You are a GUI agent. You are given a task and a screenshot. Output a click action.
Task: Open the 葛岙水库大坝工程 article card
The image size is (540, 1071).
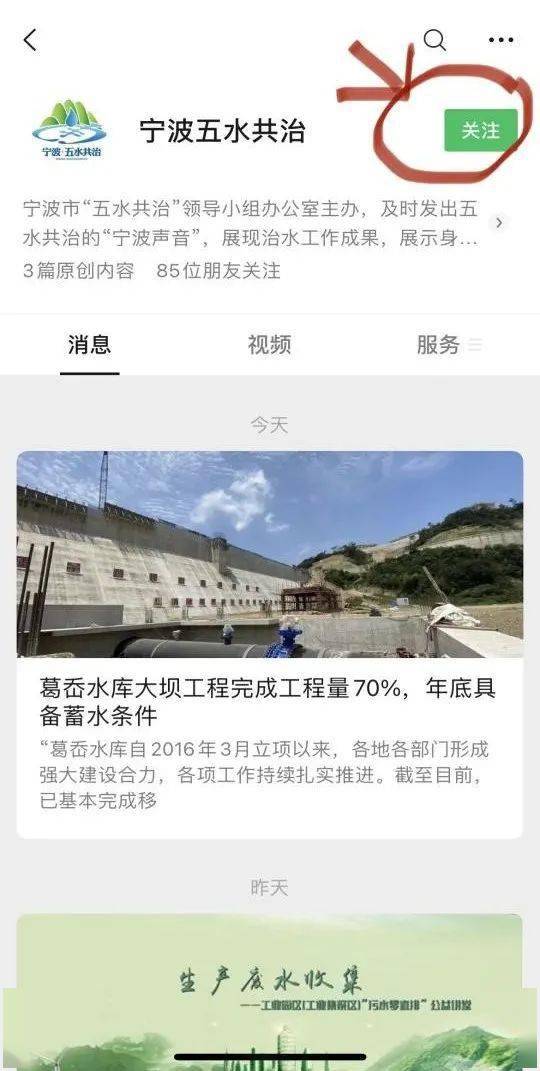pyautogui.click(x=270, y=645)
